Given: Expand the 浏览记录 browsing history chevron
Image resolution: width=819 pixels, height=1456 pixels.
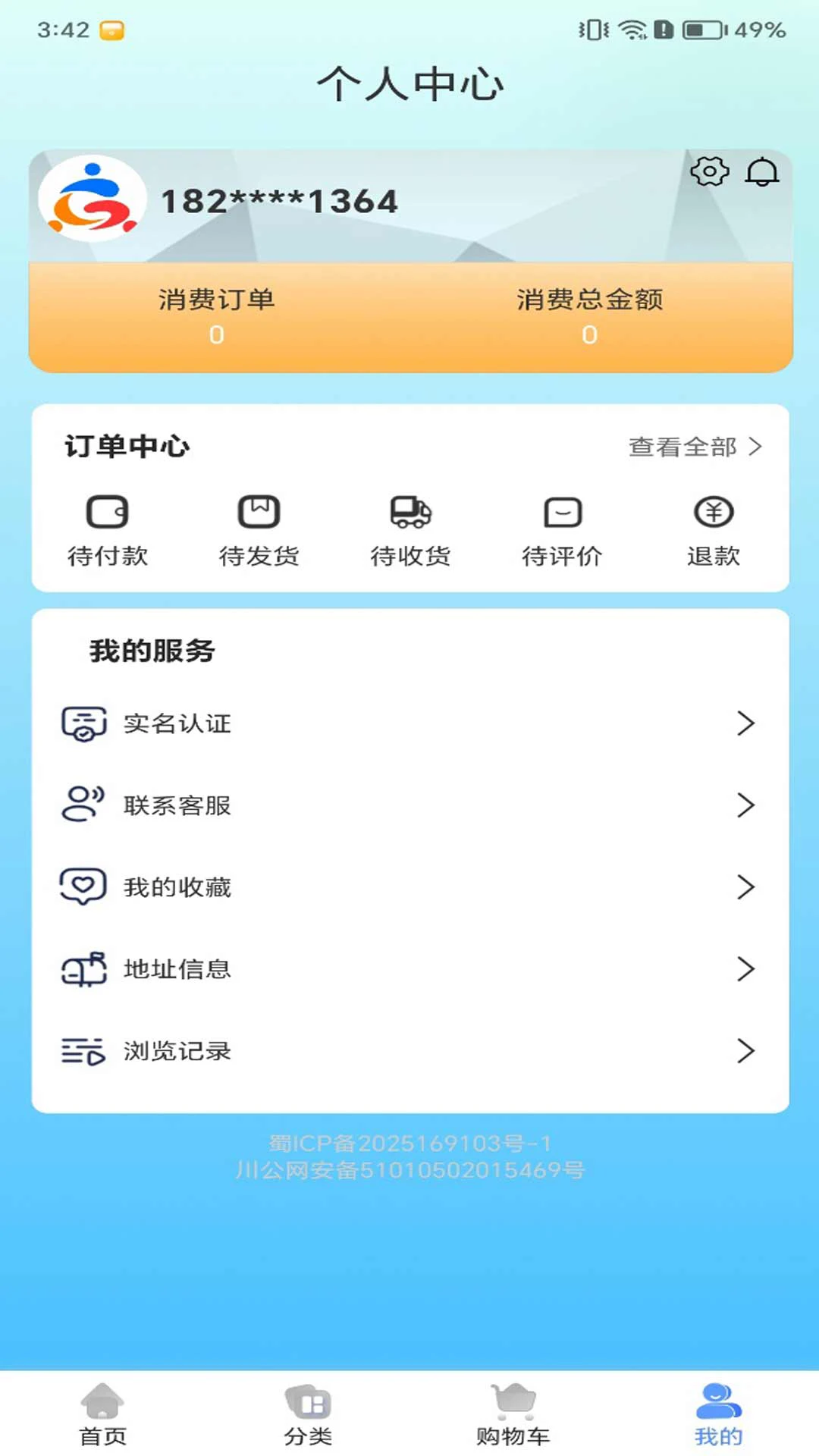Looking at the screenshot, I should point(747,1051).
